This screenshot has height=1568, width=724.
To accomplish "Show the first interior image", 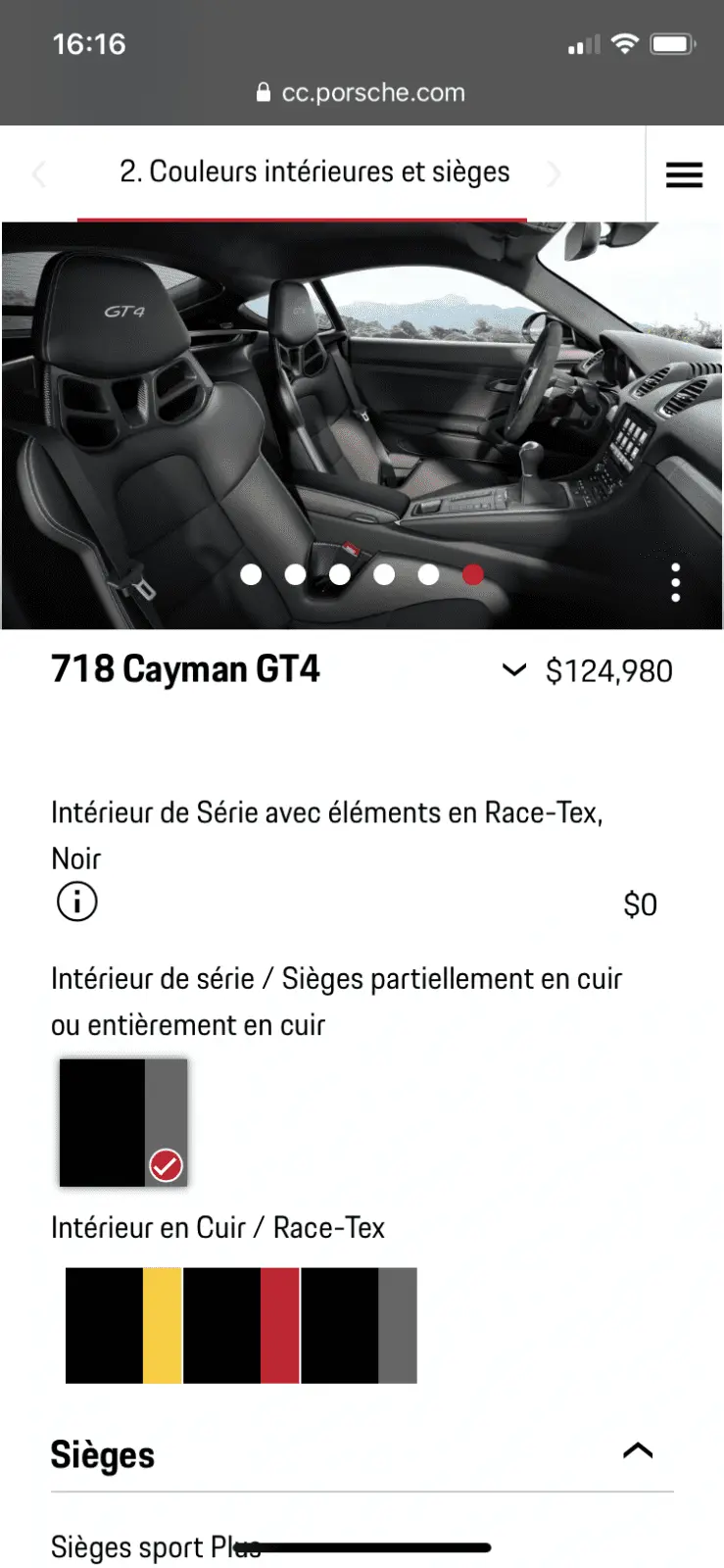I will pyautogui.click(x=251, y=574).
